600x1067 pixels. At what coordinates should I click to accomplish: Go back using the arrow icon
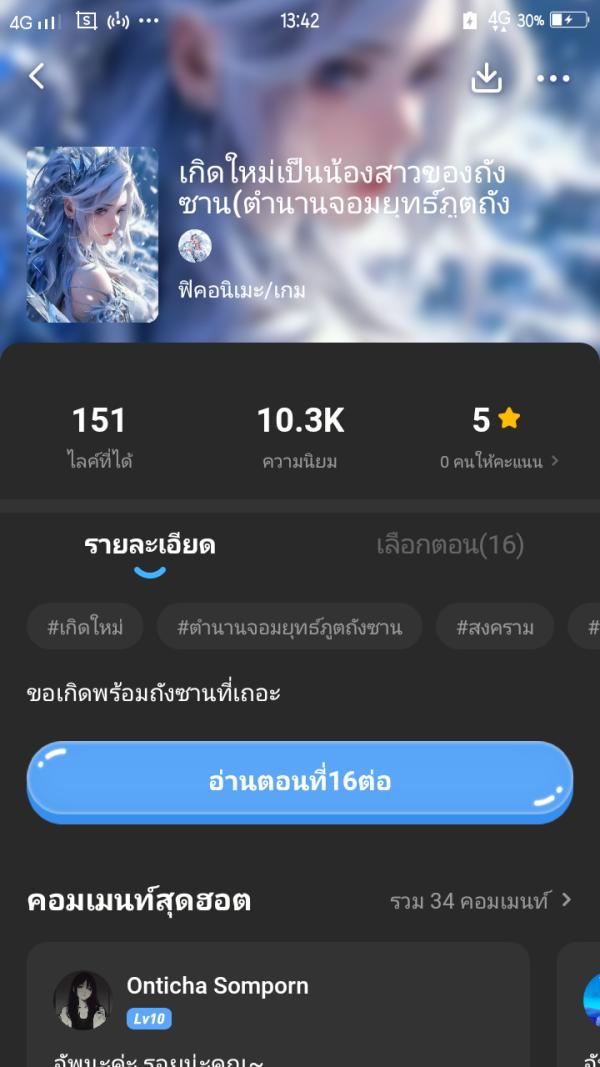tap(37, 76)
